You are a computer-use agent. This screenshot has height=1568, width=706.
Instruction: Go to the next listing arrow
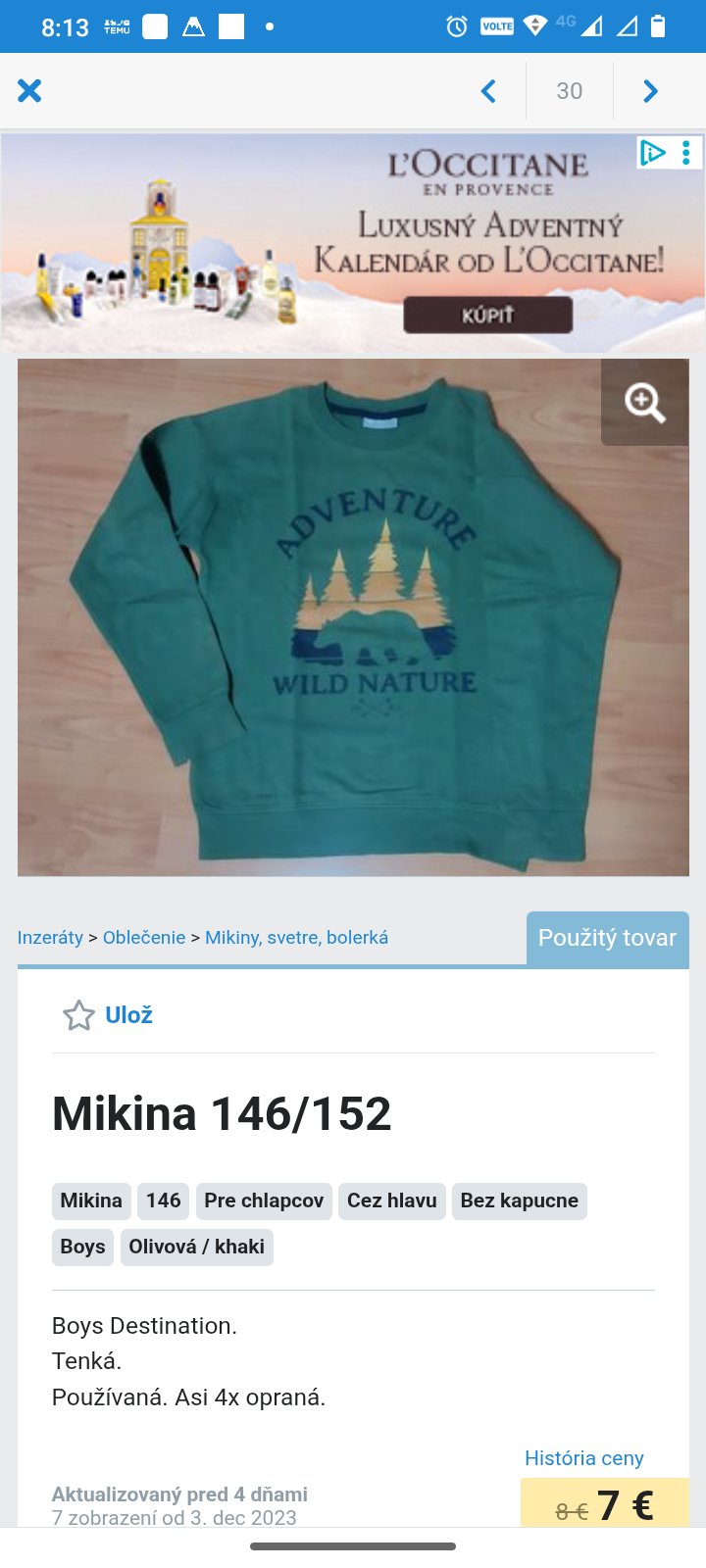pyautogui.click(x=650, y=91)
